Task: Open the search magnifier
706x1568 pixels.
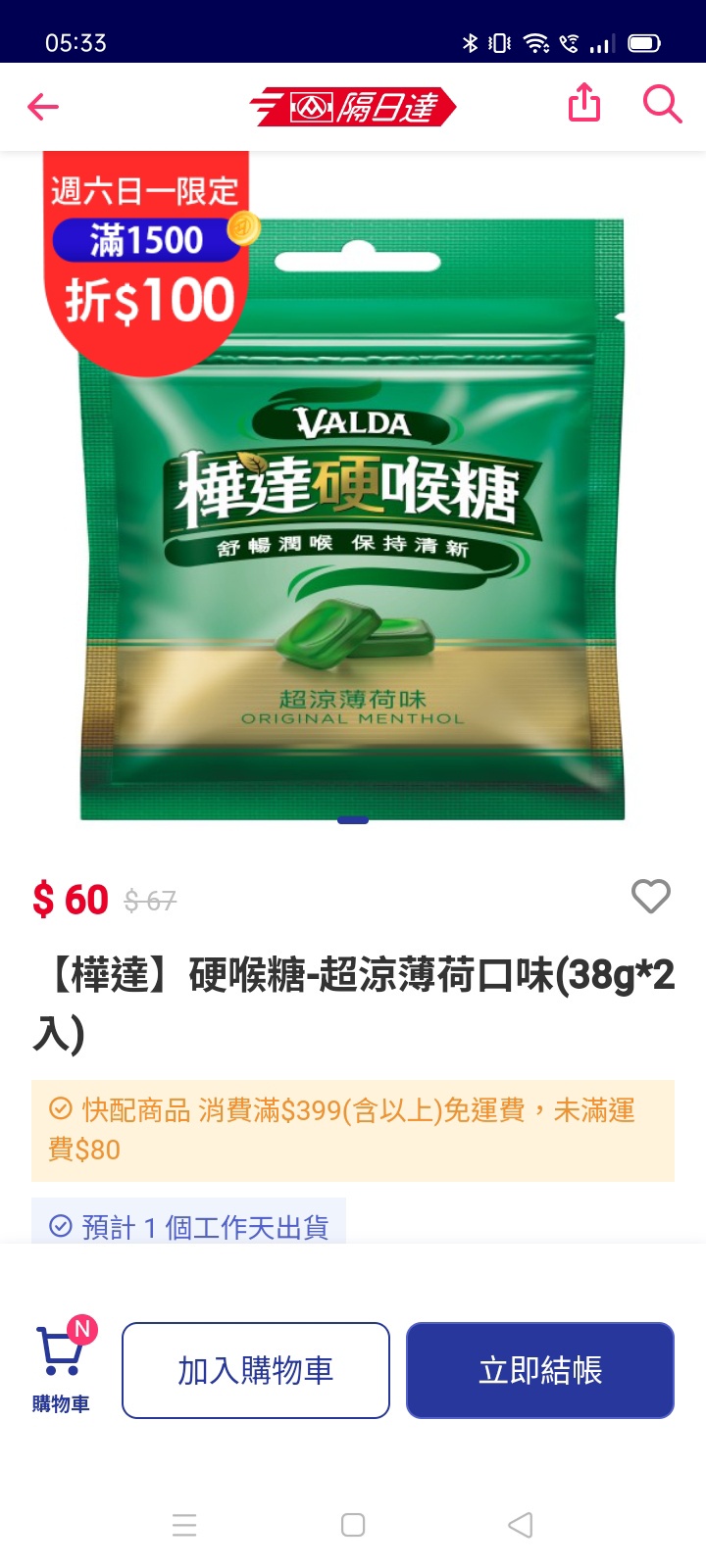Action: click(662, 104)
